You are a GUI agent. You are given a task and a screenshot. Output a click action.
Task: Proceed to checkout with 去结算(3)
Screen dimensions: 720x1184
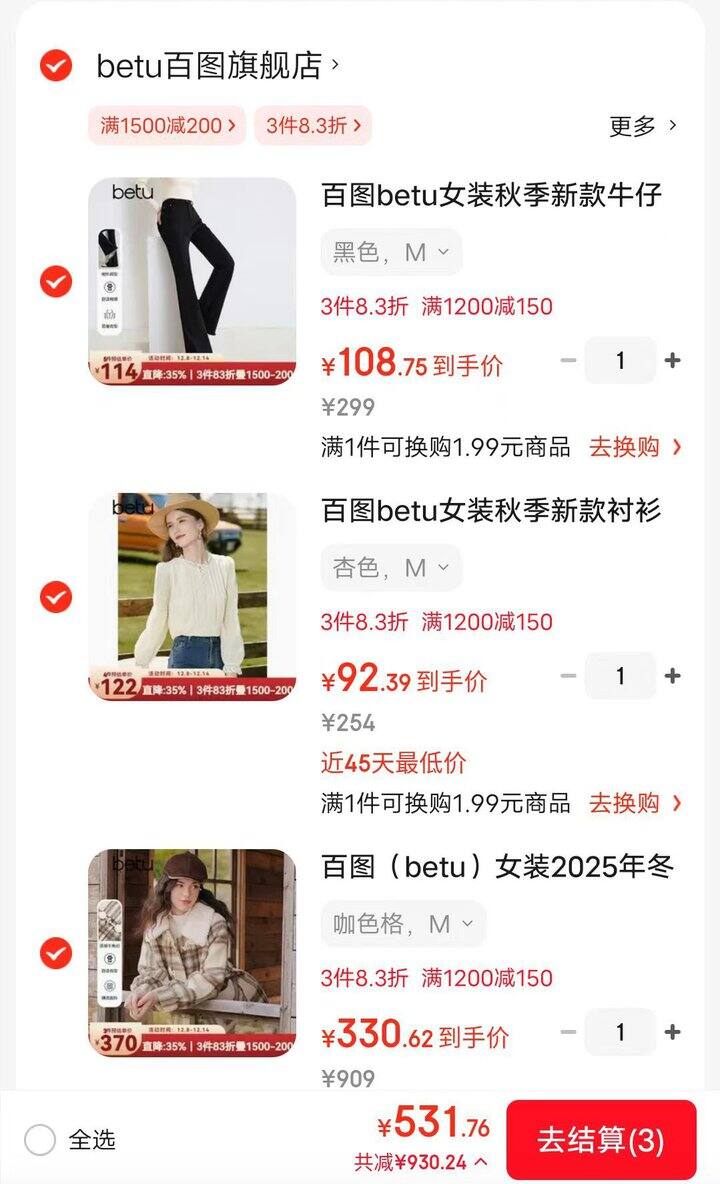600,1139
